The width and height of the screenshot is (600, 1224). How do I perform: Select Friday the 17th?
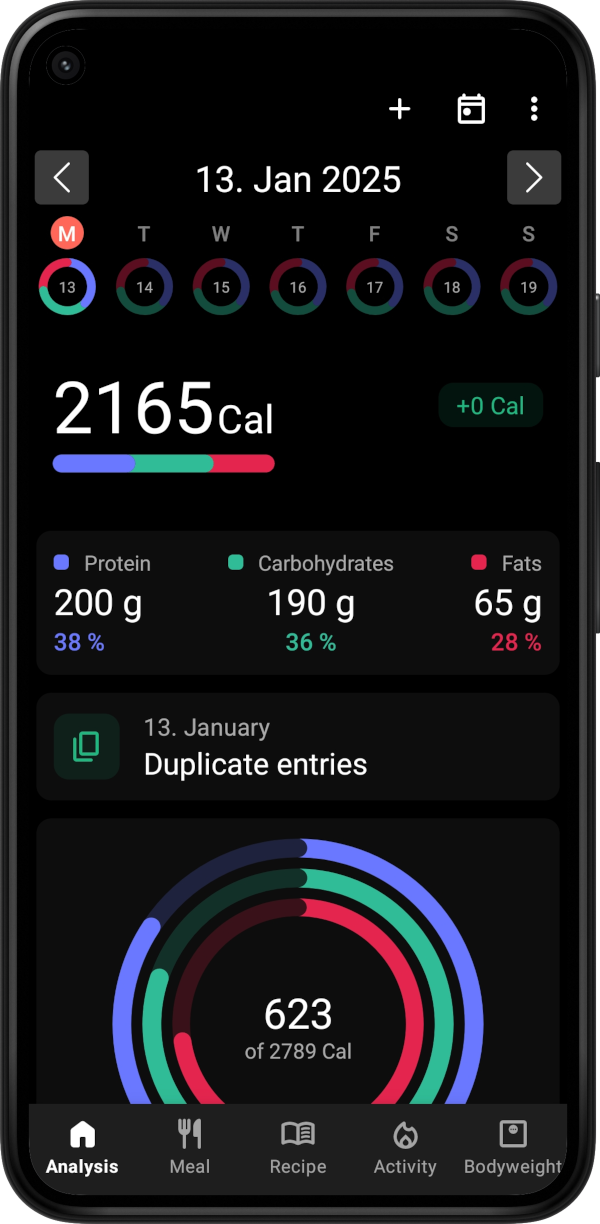coord(374,286)
